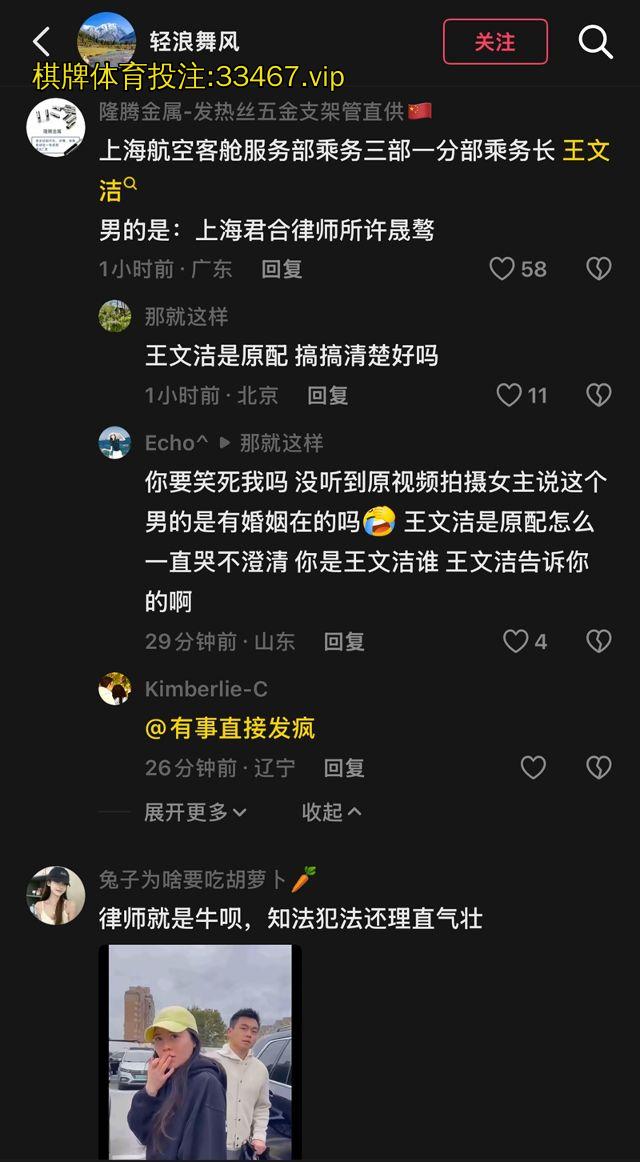View 兔子为啥要吃胡萝卜's profile avatar

pos(56,895)
